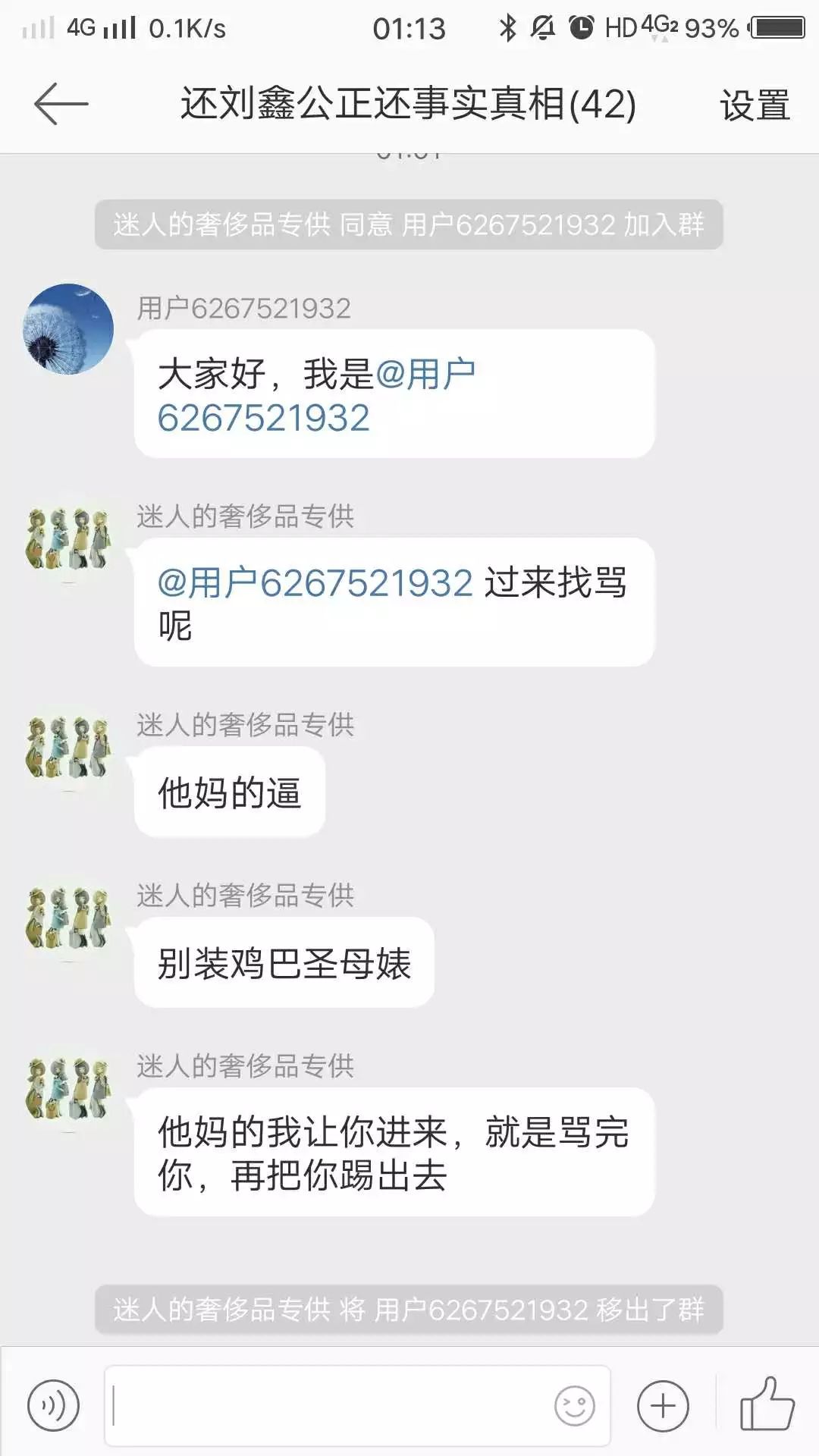The height and width of the screenshot is (1456, 819).
Task: Open the dandelion avatar of 用户6267521932
Action: [x=68, y=329]
